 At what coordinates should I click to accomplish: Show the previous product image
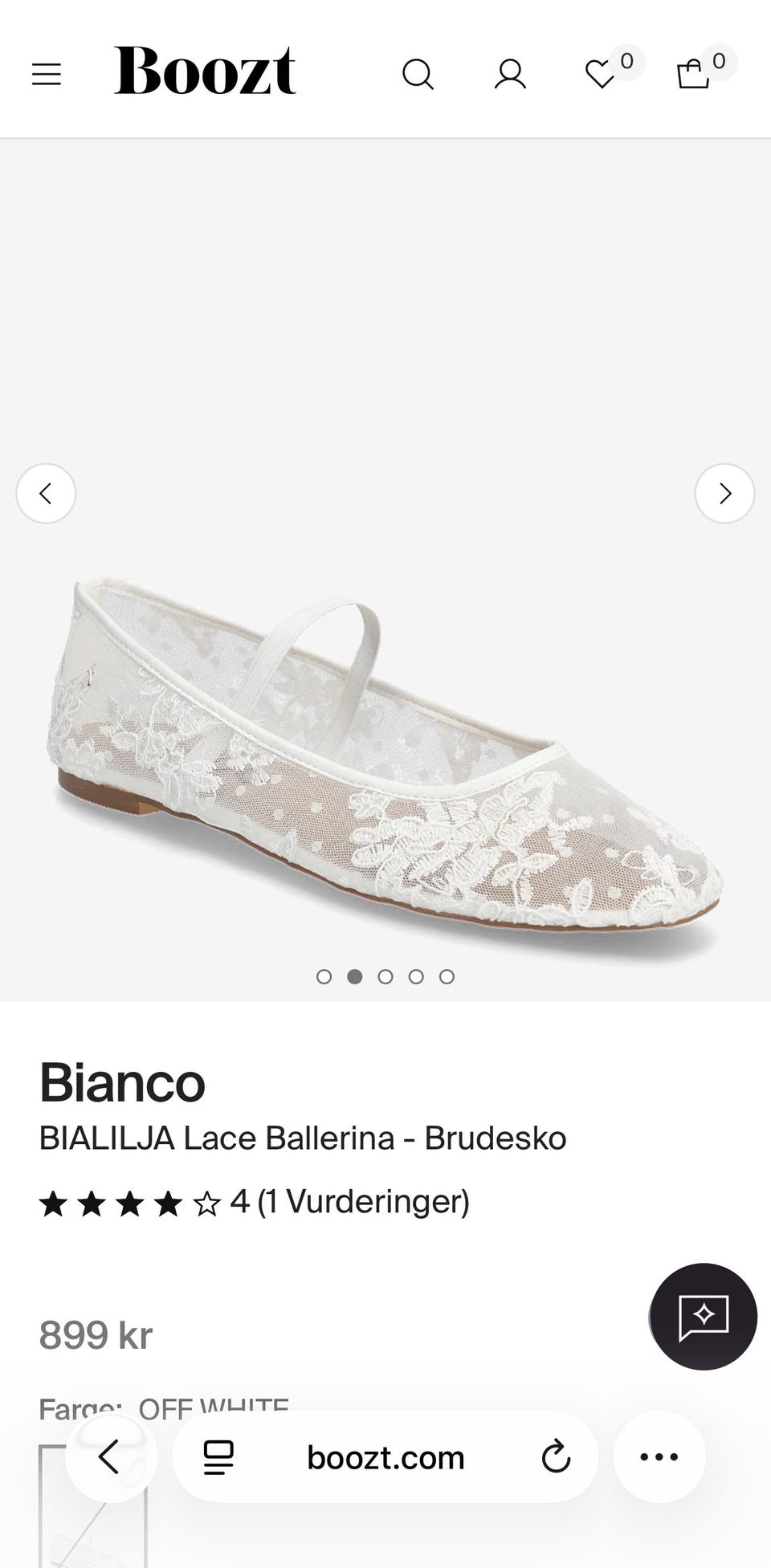pos(46,493)
